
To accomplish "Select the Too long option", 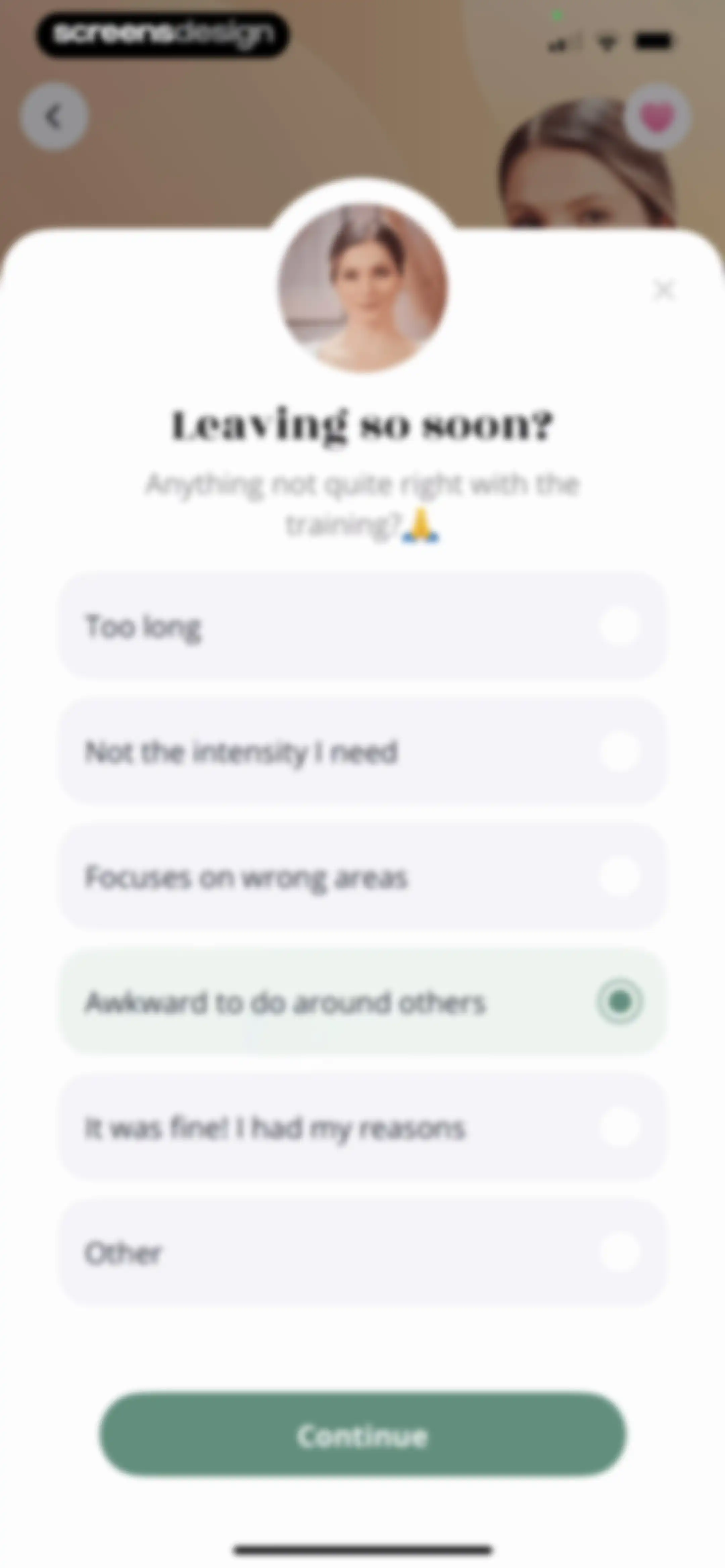I will [x=362, y=626].
